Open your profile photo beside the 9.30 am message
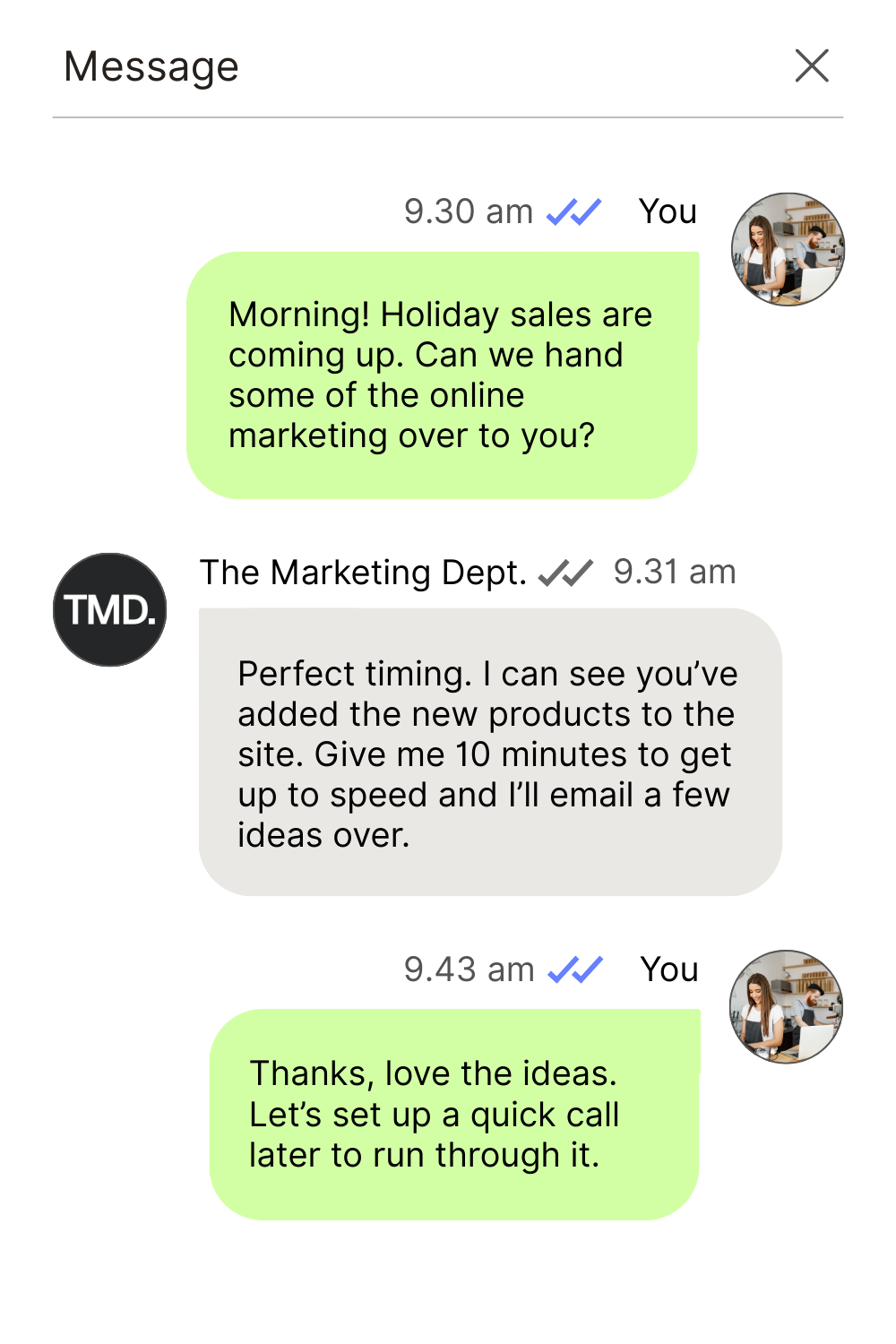This screenshot has width=896, height=1344. [x=788, y=249]
